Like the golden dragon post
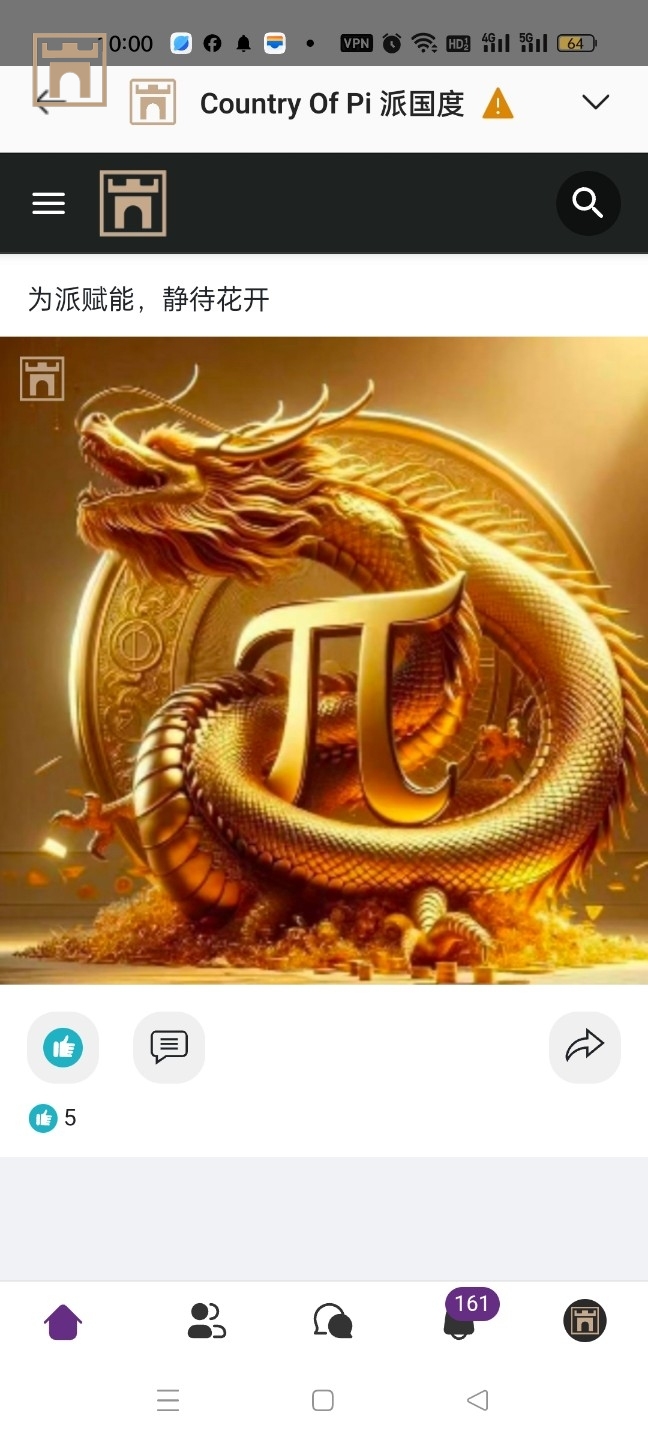 [x=63, y=1047]
